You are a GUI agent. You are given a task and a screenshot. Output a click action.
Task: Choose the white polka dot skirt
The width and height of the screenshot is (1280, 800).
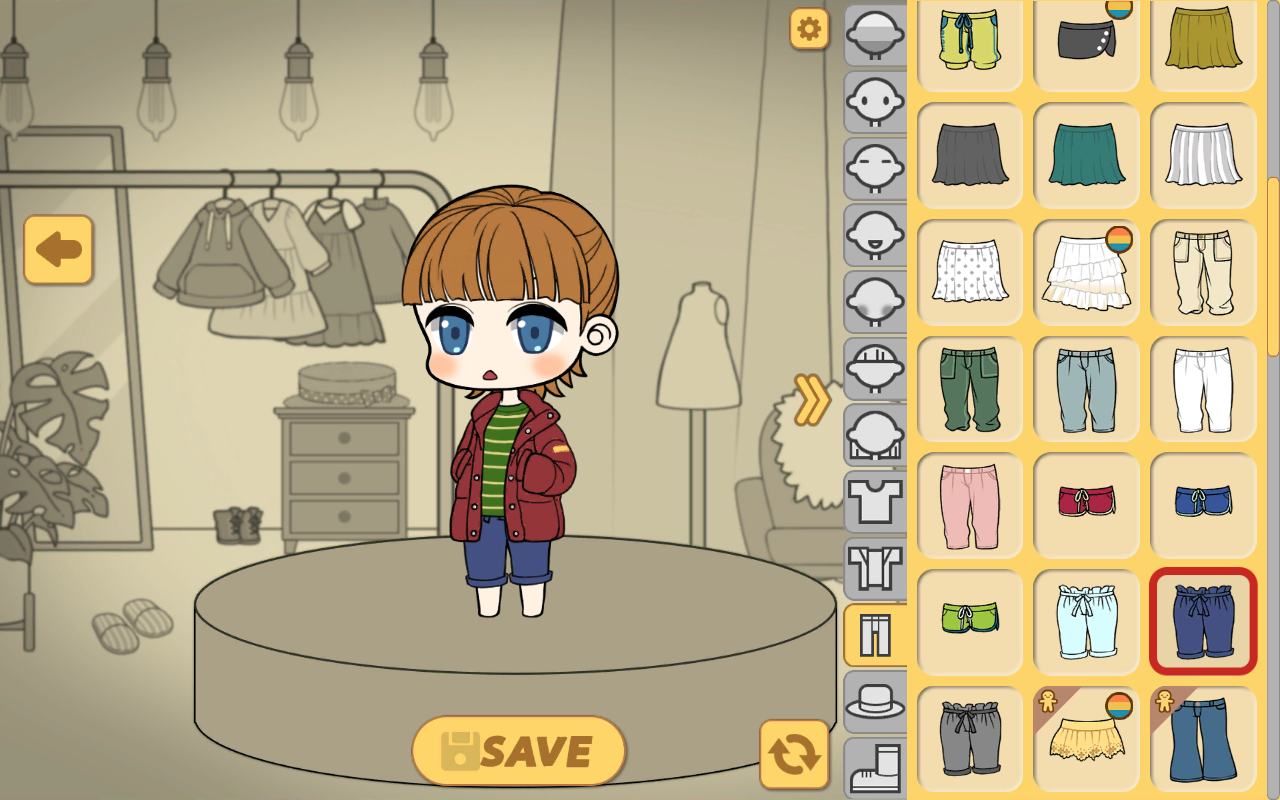[x=970, y=272]
